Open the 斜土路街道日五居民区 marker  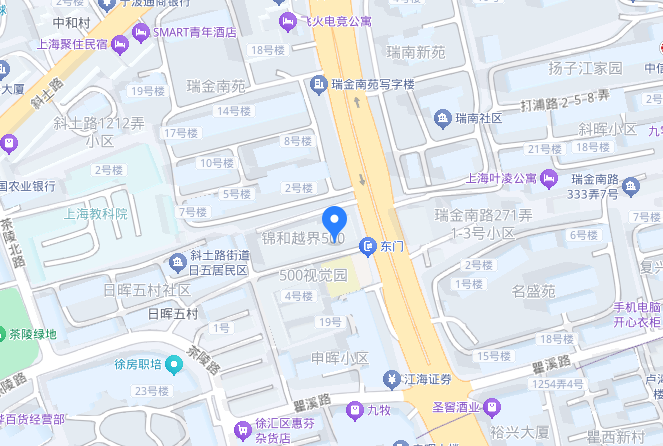pyautogui.click(x=178, y=262)
